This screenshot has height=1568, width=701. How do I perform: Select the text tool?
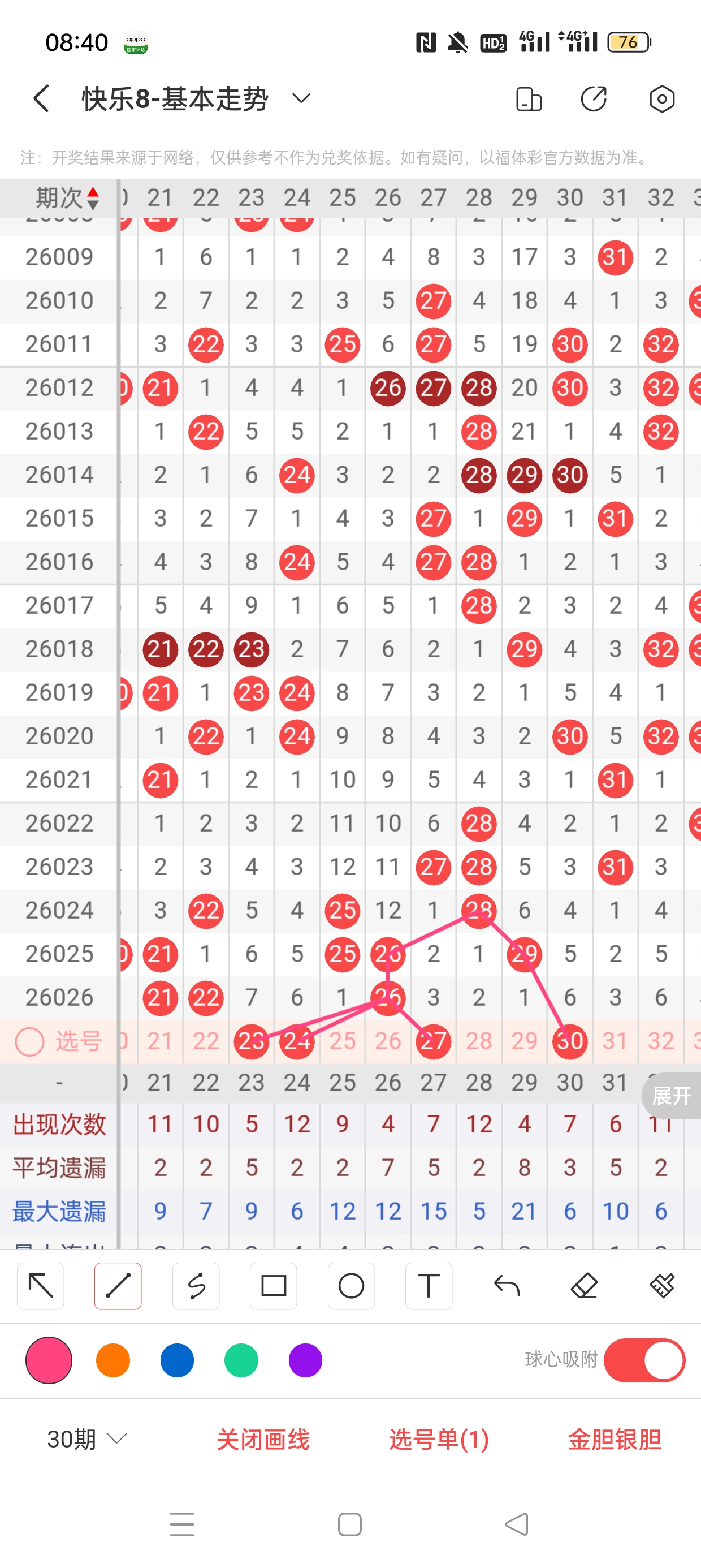tap(429, 1286)
